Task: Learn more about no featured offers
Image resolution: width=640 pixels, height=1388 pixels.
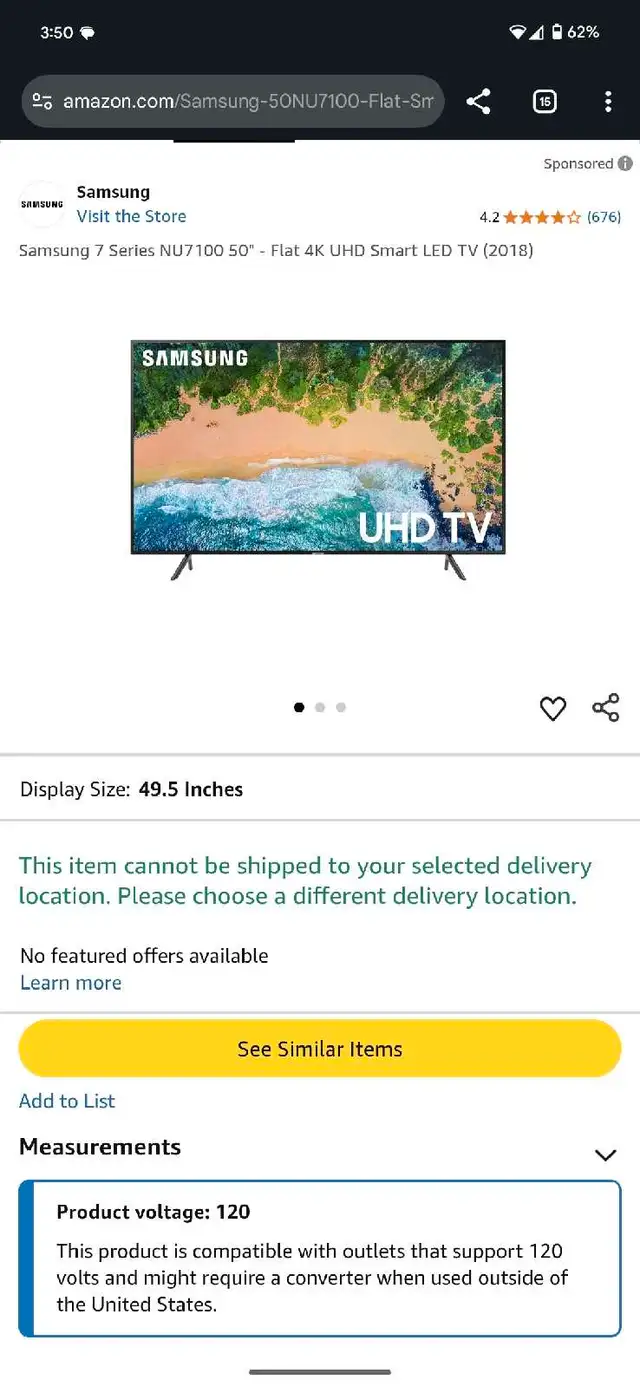Action: (x=71, y=983)
